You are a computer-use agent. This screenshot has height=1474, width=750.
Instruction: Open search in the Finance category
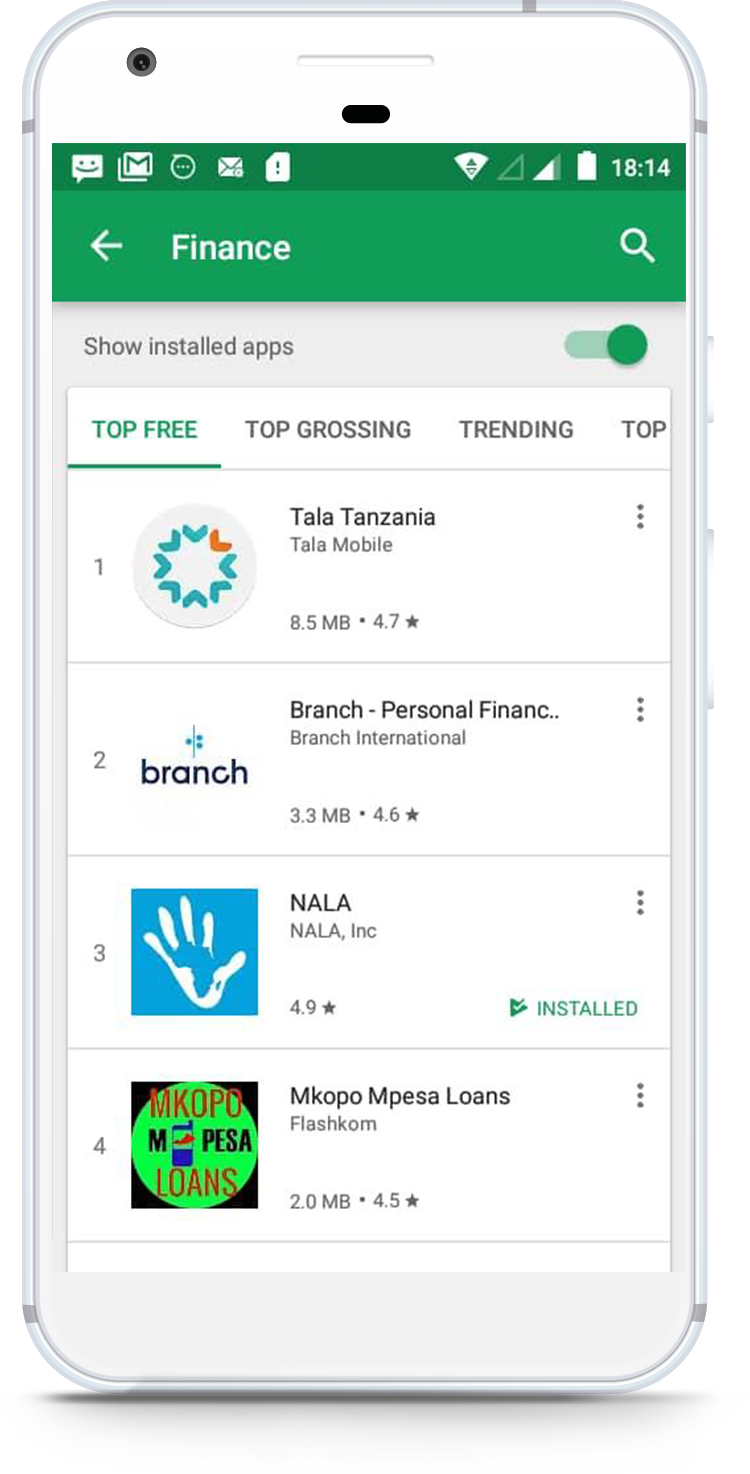pos(637,245)
